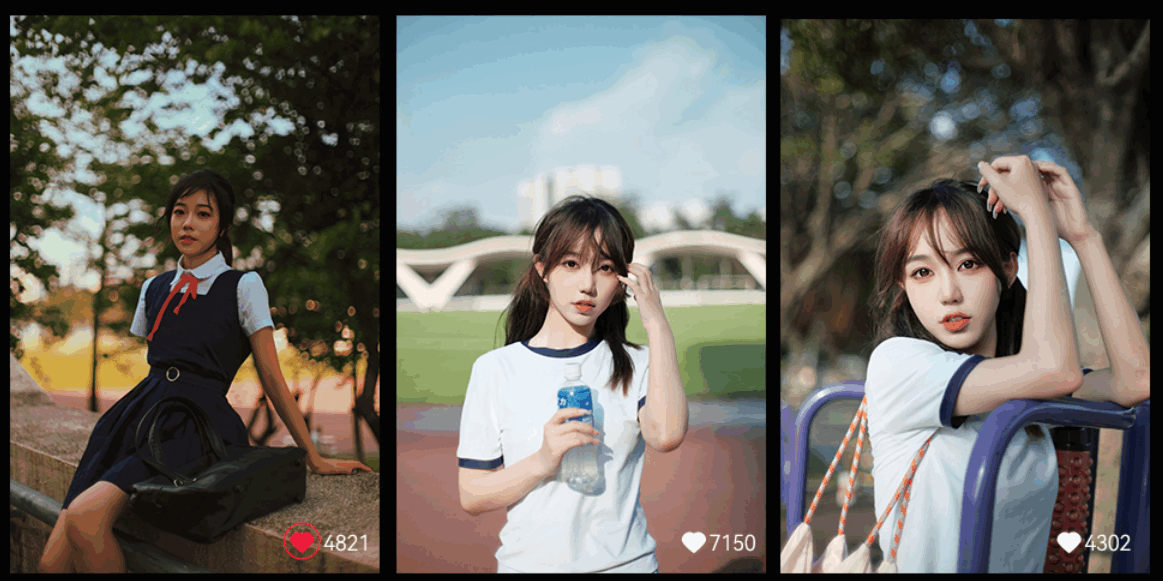Like the photo with 7150 likes
This screenshot has width=1163, height=581.
[x=693, y=543]
